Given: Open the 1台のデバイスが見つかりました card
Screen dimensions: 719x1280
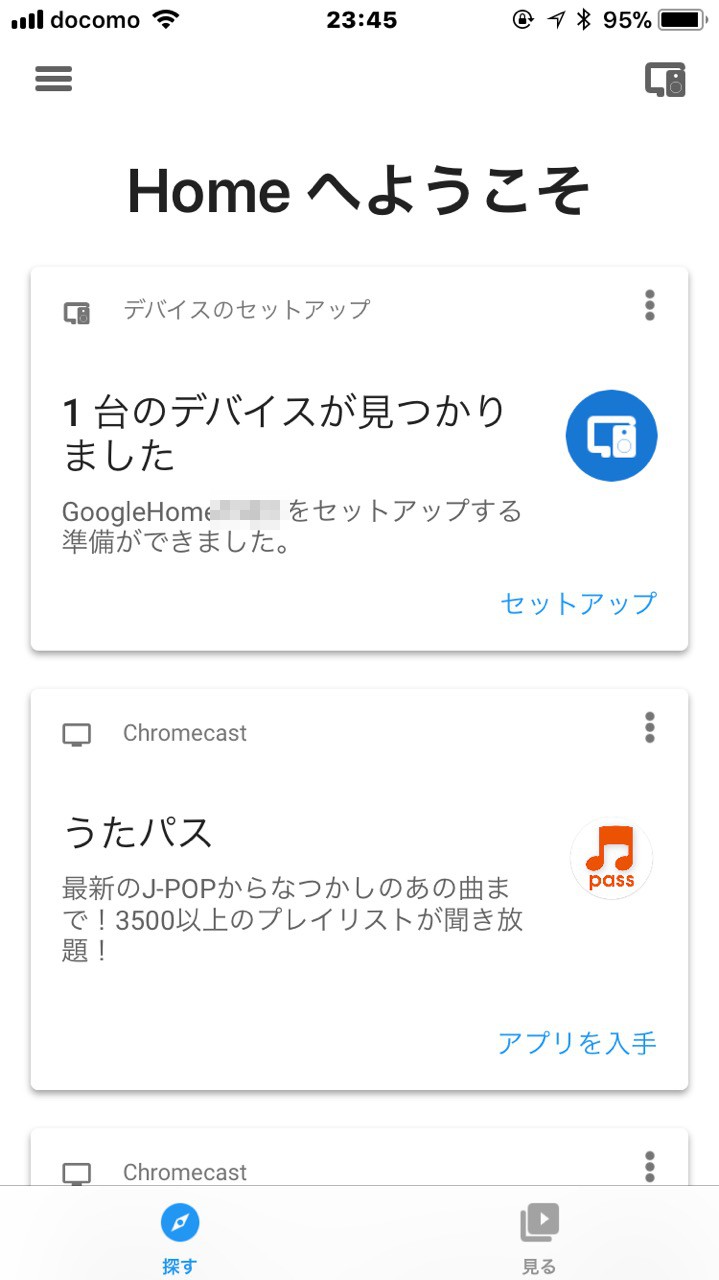Looking at the screenshot, I should pos(359,459).
